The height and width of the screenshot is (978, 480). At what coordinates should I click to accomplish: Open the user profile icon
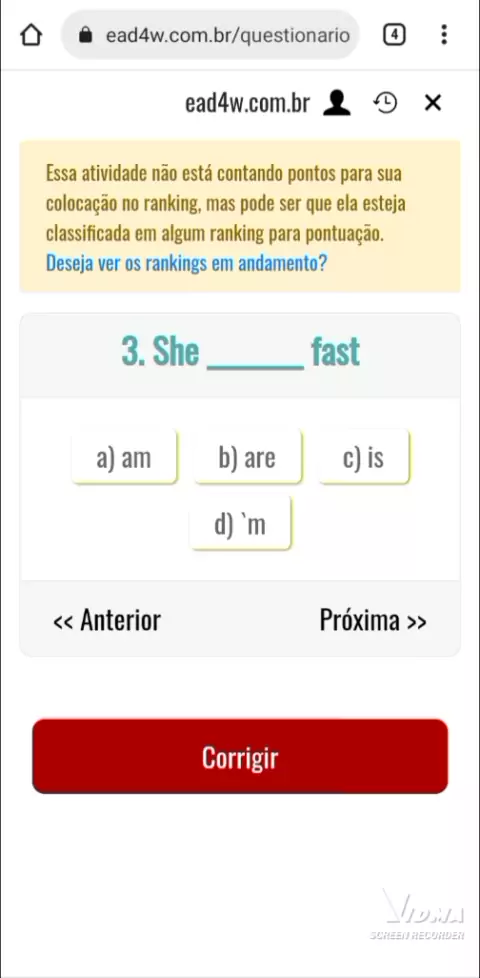coord(337,103)
